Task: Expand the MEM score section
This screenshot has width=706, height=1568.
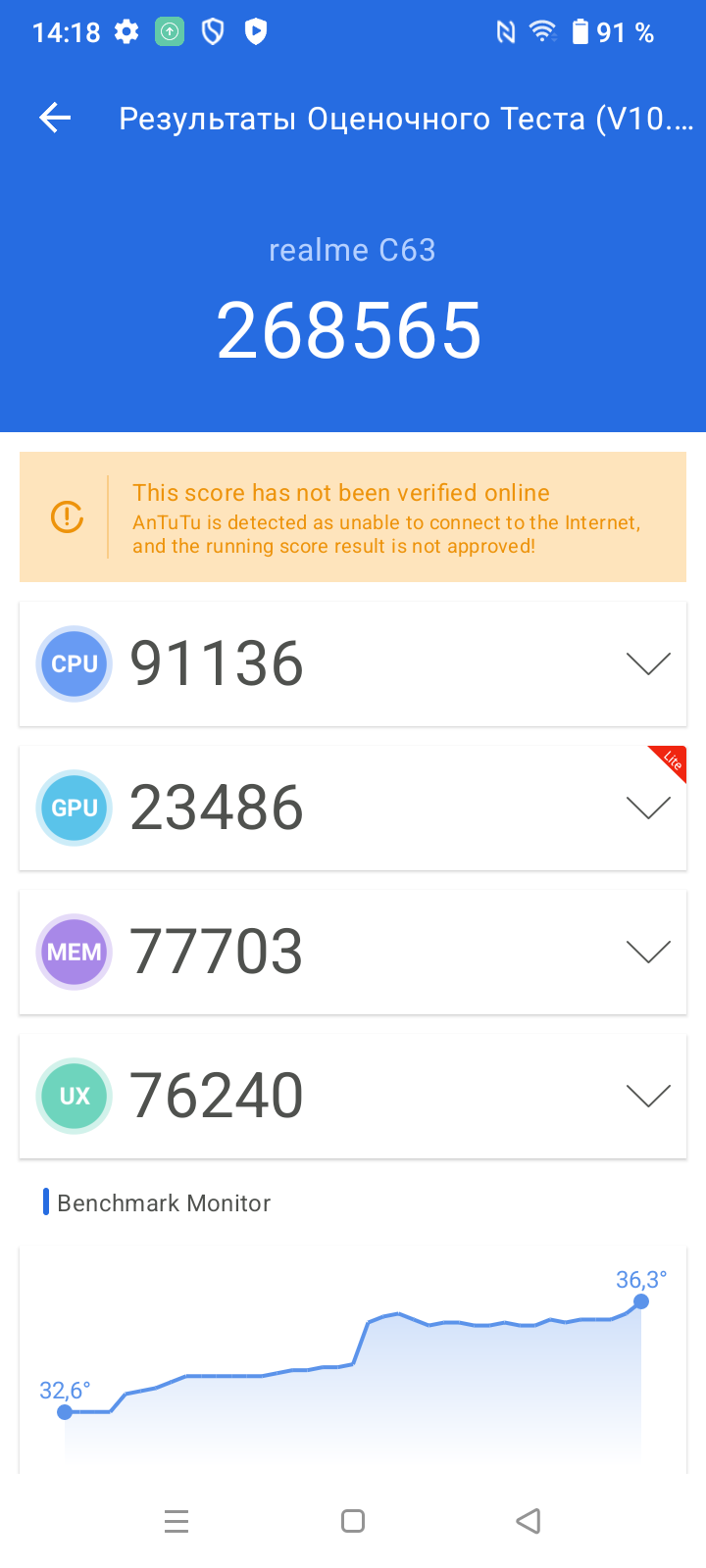Action: click(647, 952)
